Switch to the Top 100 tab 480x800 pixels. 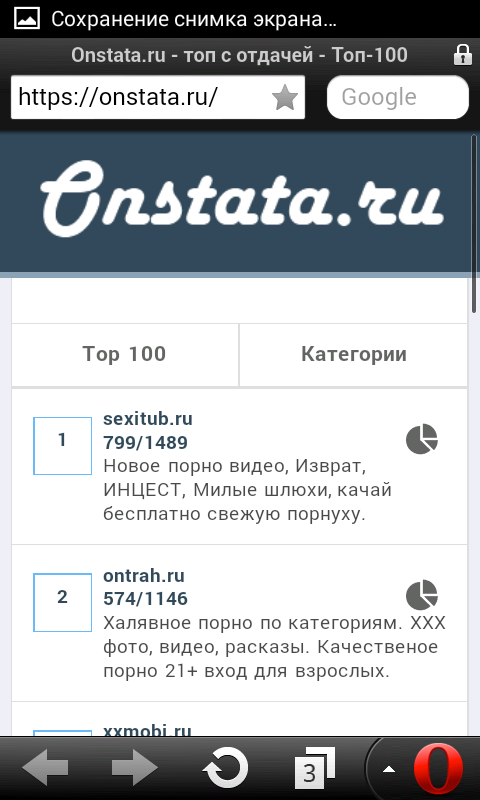pyautogui.click(x=125, y=355)
